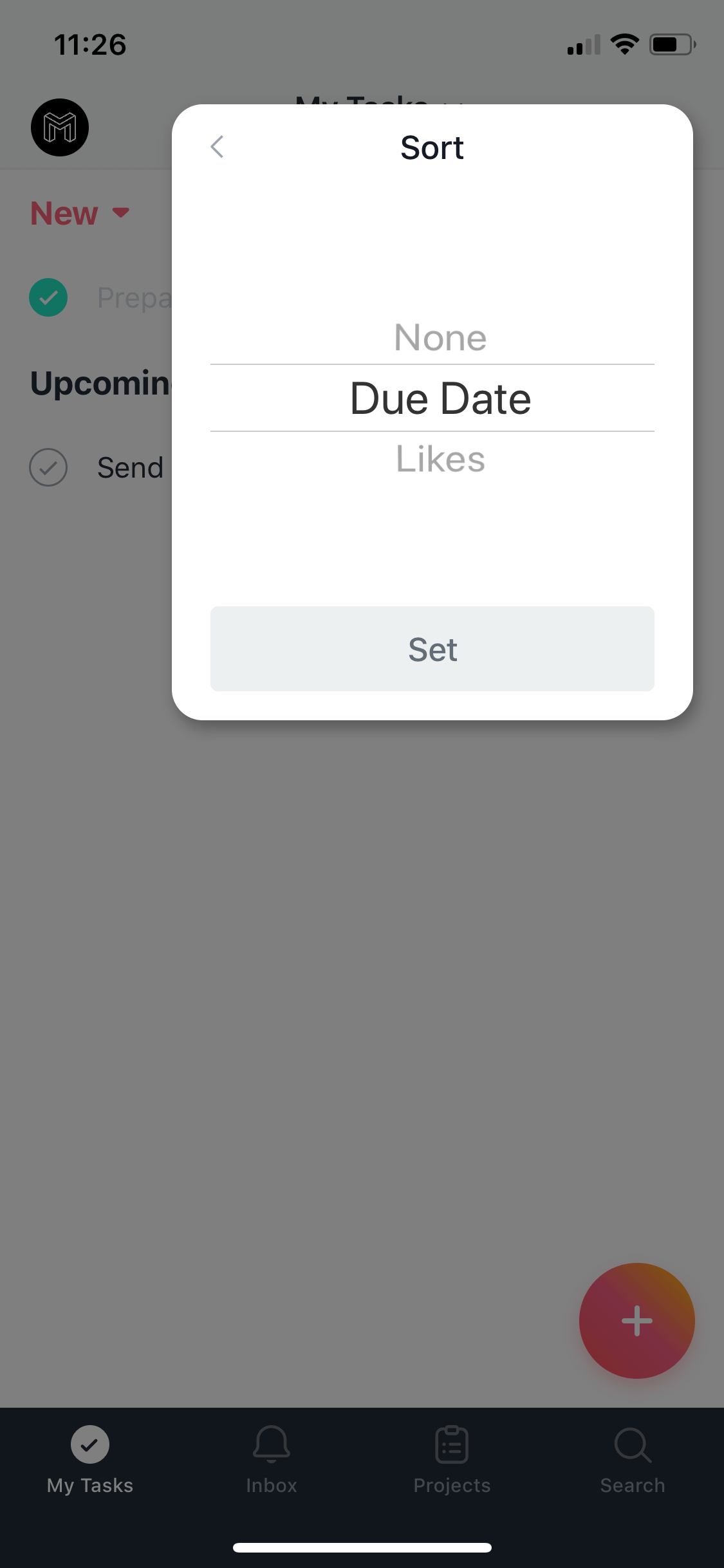Viewport: 724px width, 1568px height.
Task: Open the Projects tab
Action: tap(452, 1460)
